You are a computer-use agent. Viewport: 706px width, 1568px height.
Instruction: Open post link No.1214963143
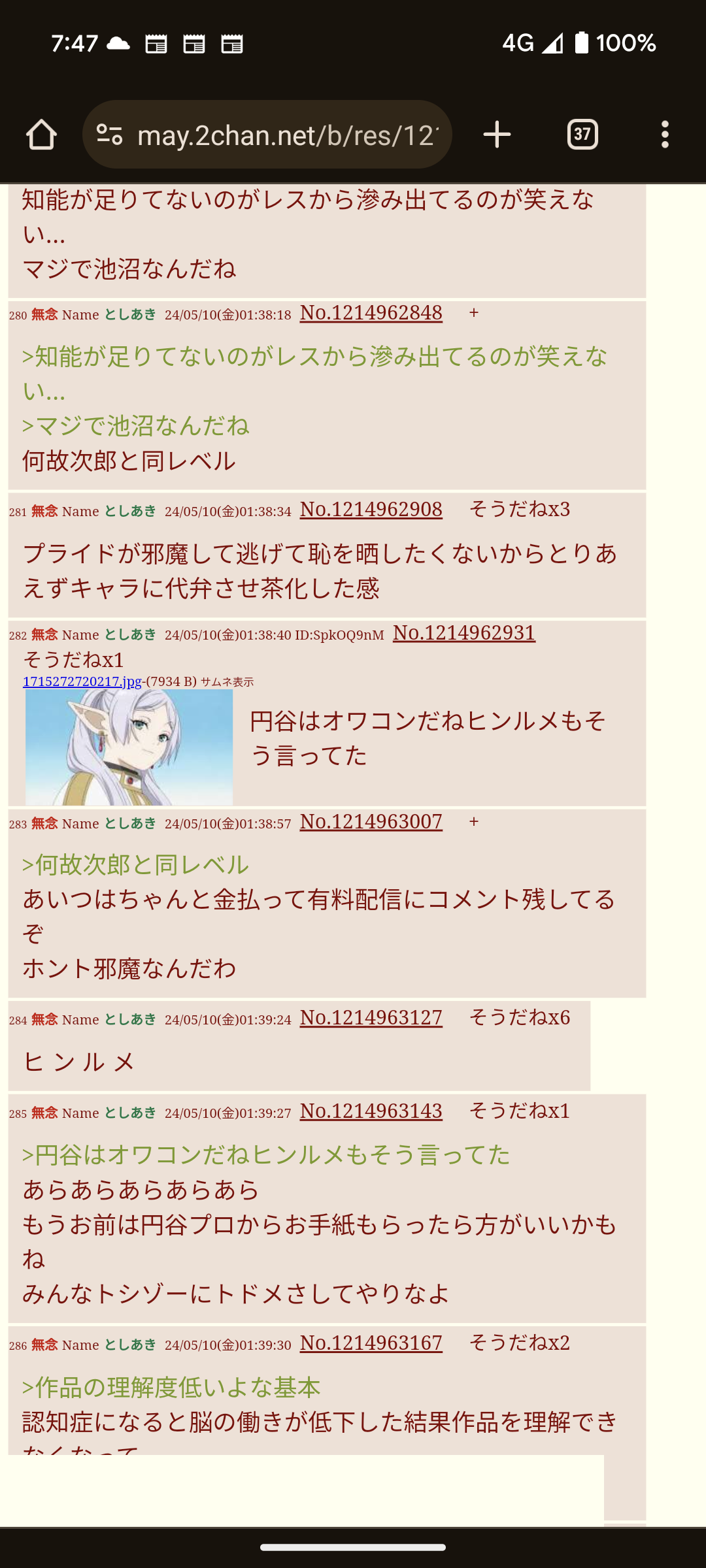coord(371,1111)
